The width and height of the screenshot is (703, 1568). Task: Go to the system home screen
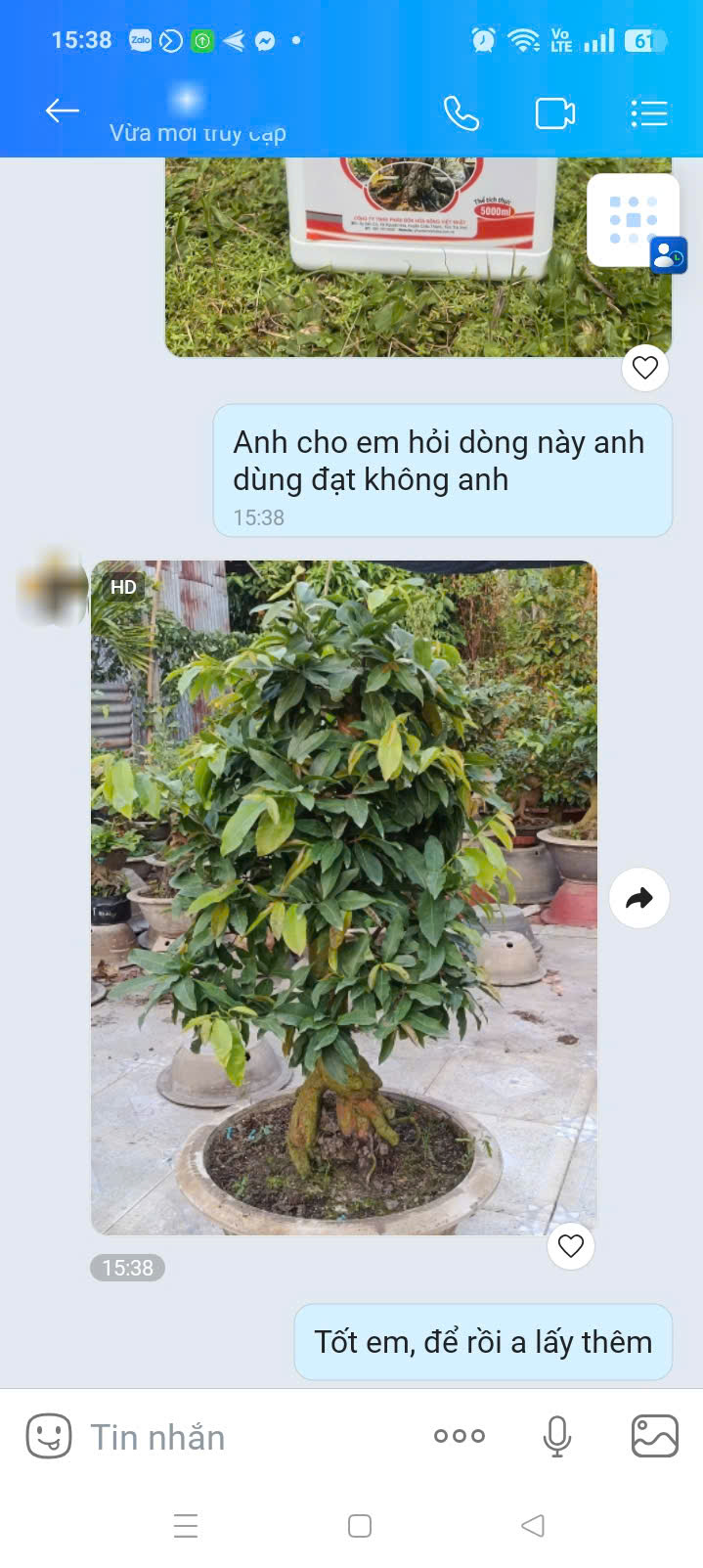click(x=360, y=1526)
